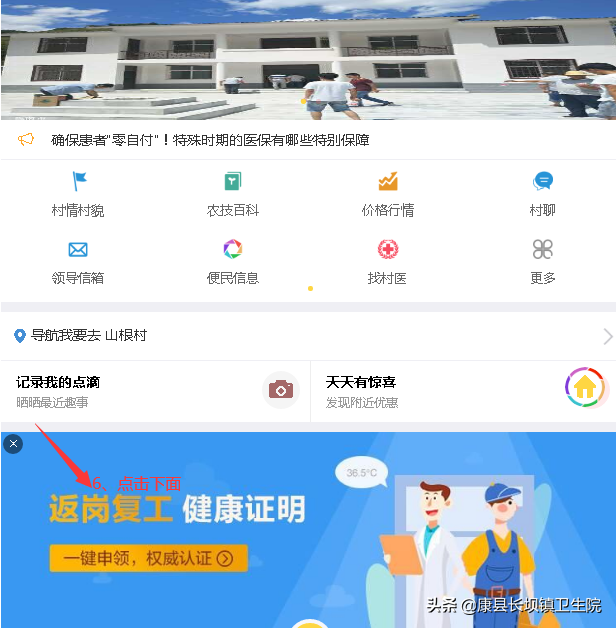Open 农技百科 encyclopedia
This screenshot has width=616, height=628.
tap(232, 193)
